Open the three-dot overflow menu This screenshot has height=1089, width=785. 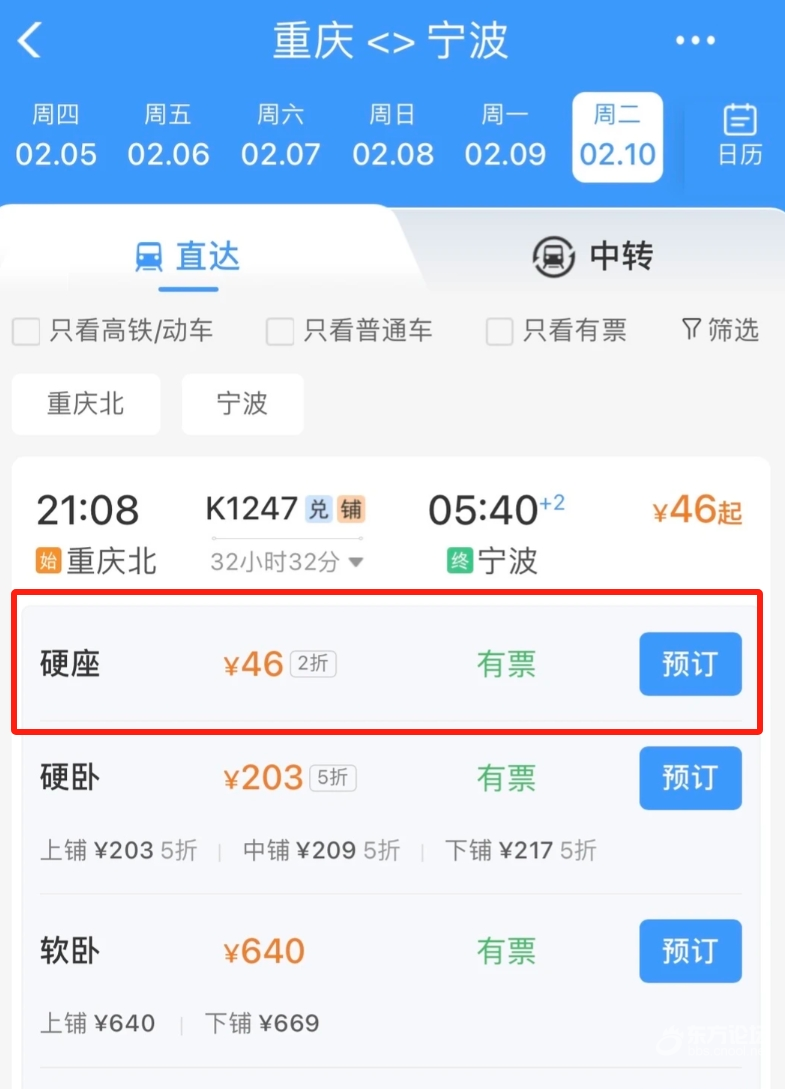coord(695,42)
